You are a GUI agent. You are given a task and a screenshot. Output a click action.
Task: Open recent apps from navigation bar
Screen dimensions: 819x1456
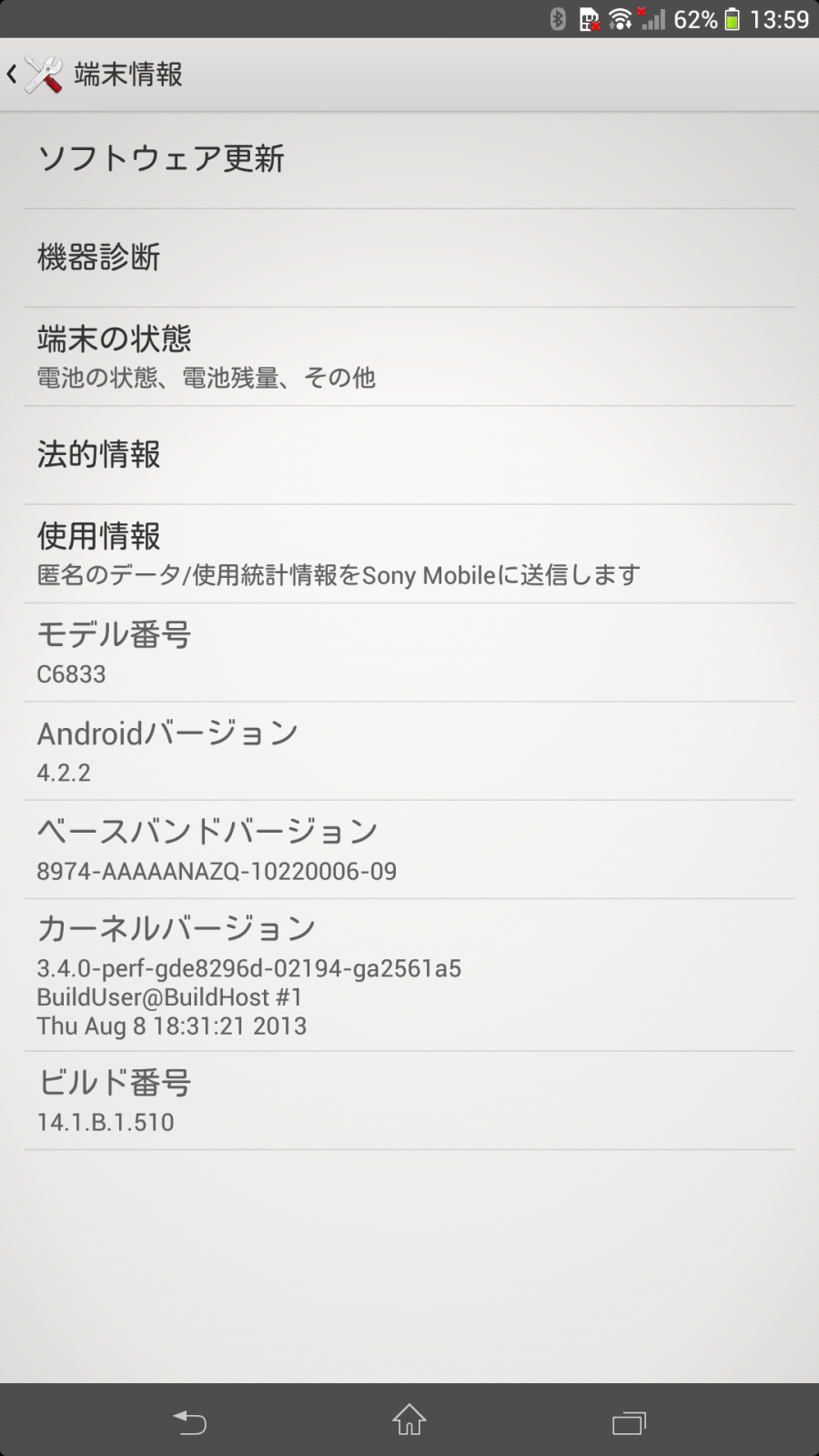tap(629, 1421)
